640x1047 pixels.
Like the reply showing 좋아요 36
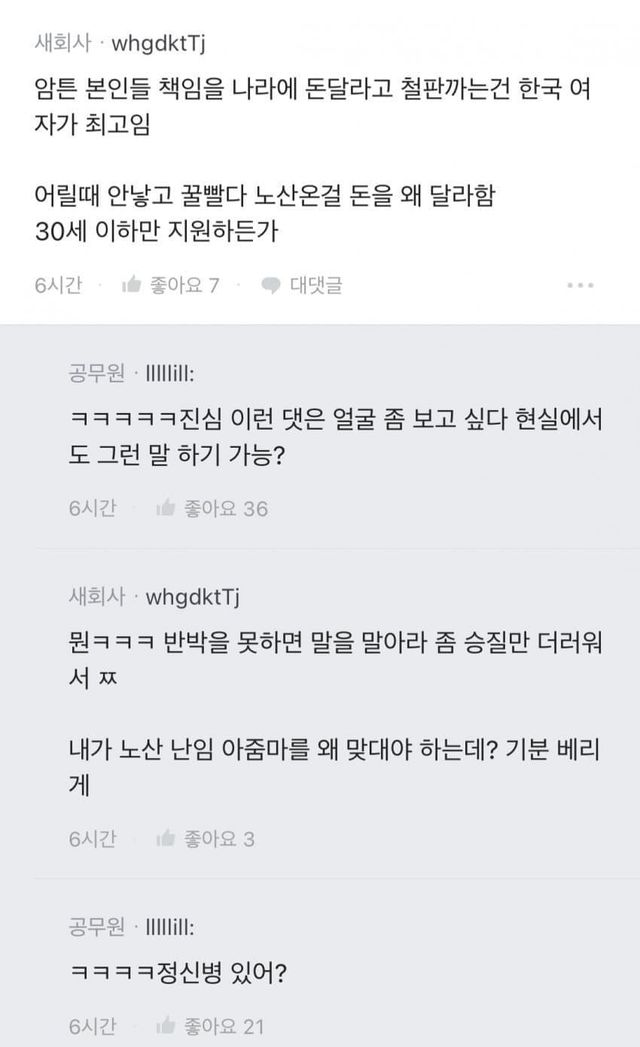[212, 509]
